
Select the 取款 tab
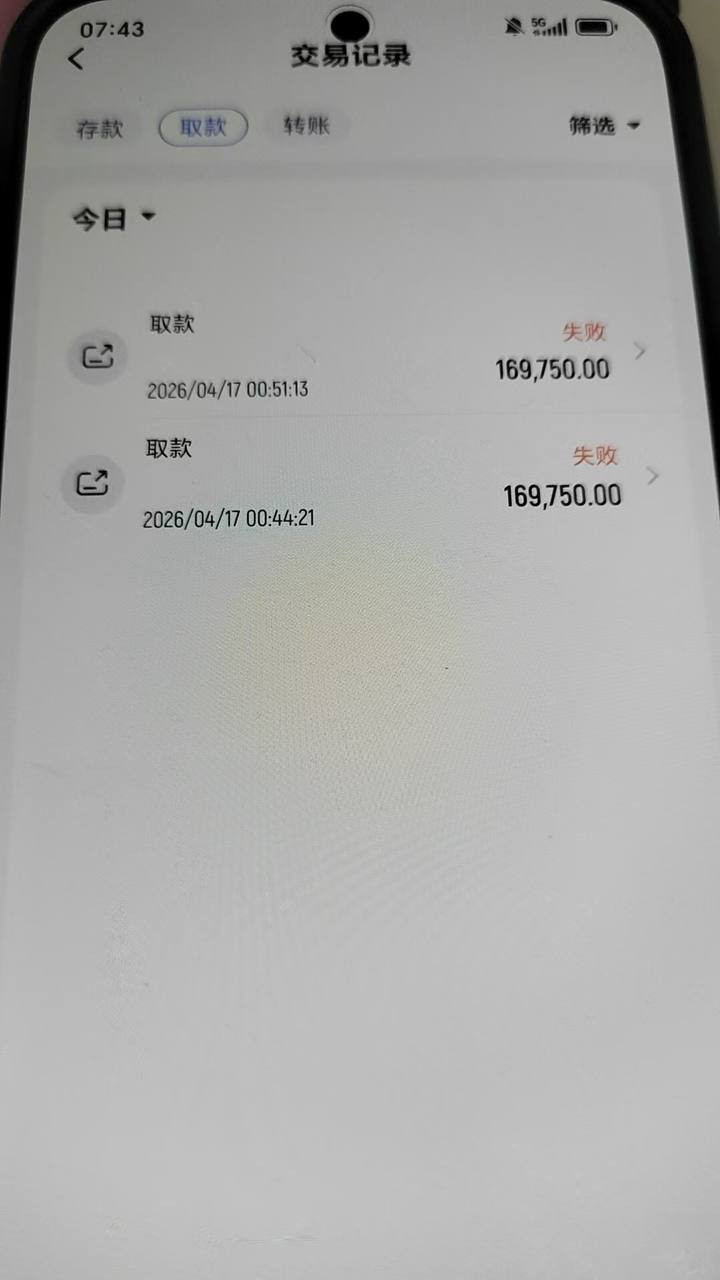(203, 127)
